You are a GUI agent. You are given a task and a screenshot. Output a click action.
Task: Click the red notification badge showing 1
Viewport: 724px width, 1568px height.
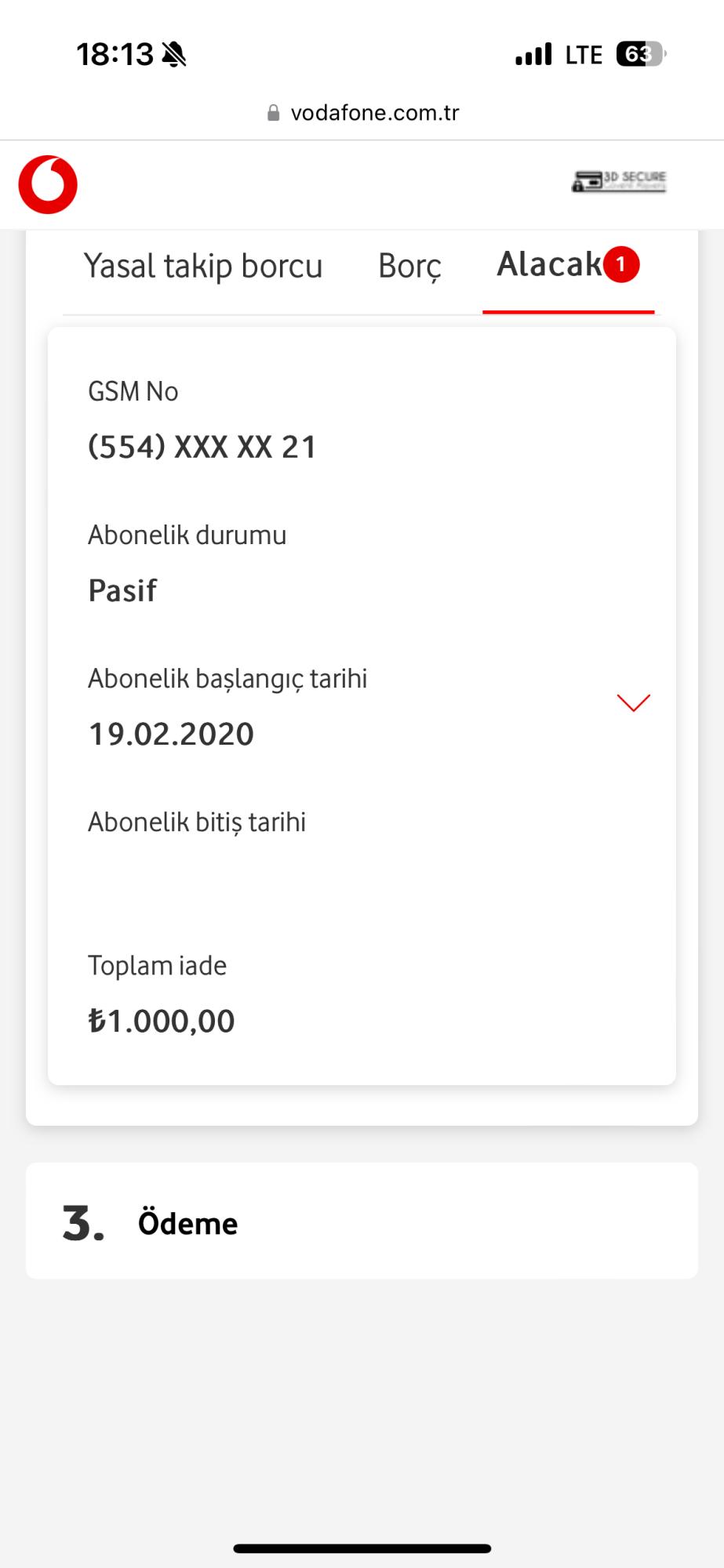click(x=624, y=263)
